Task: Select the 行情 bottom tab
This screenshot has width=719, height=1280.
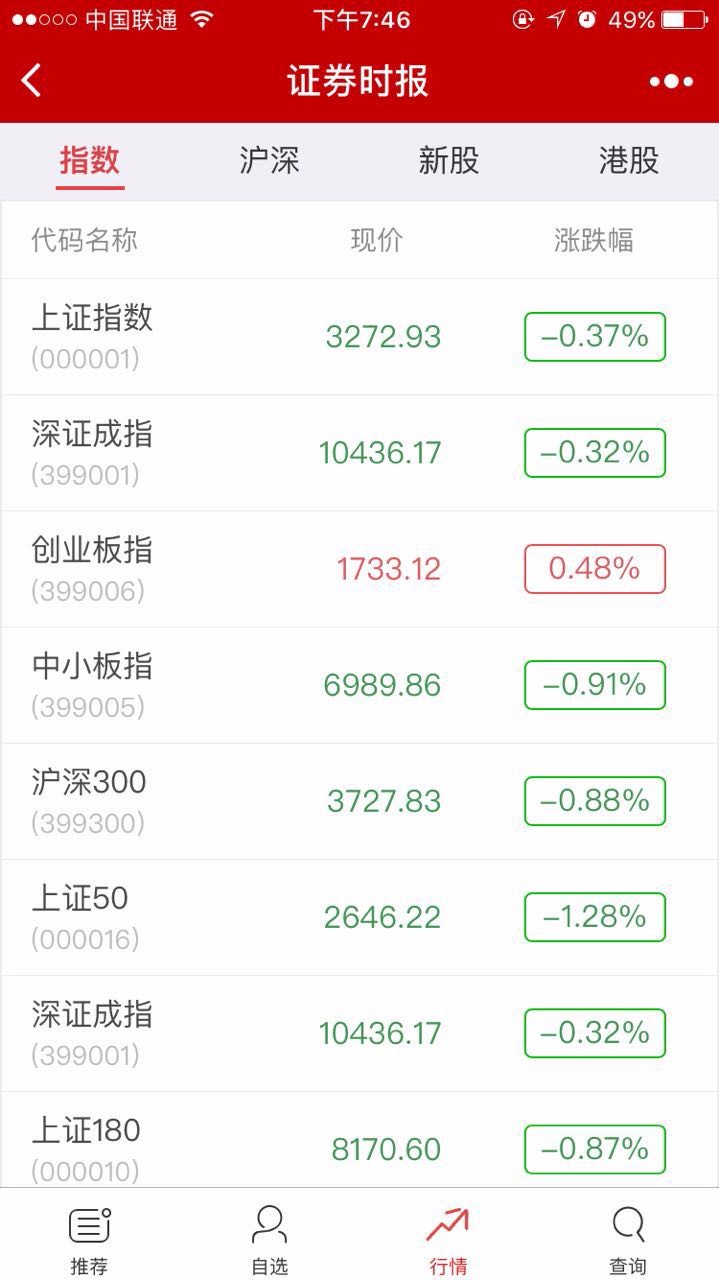Action: 449,1239
